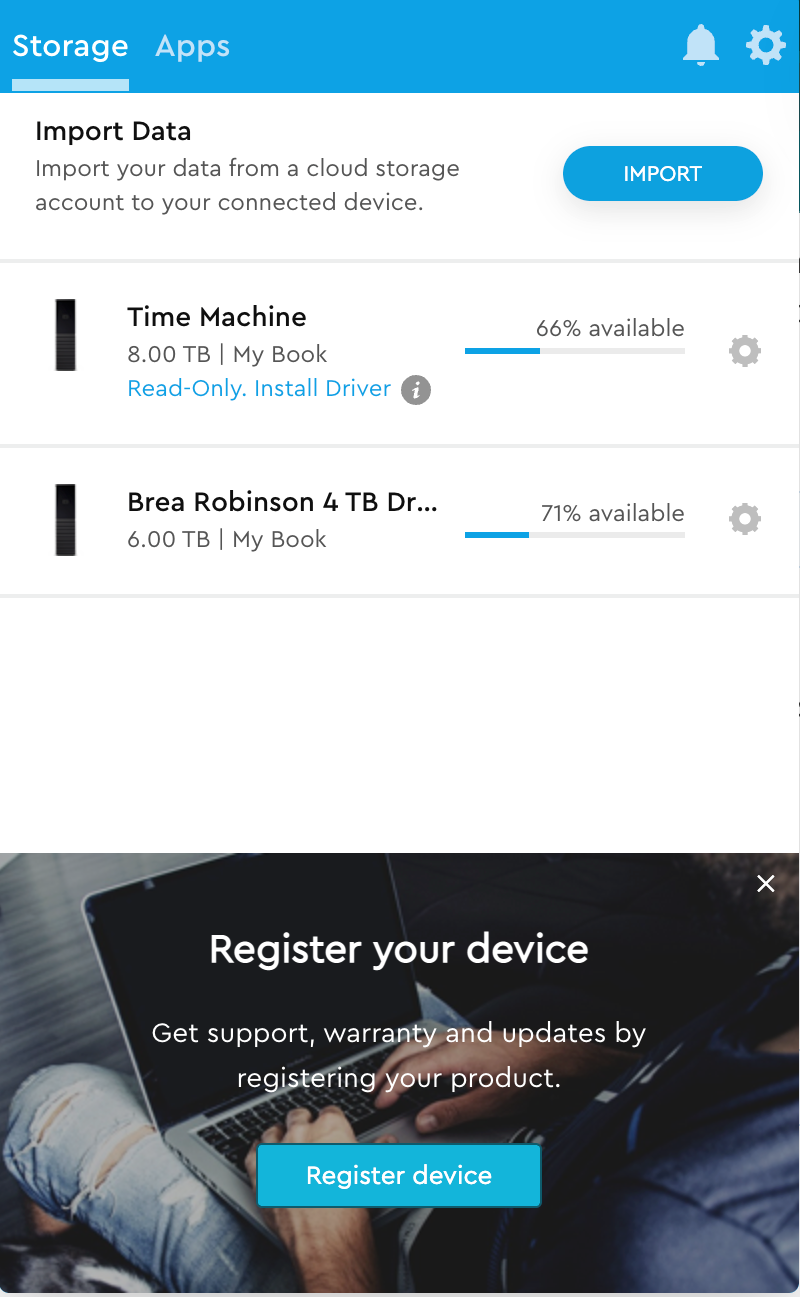Select the Storage tab
800x1297 pixels.
point(70,46)
